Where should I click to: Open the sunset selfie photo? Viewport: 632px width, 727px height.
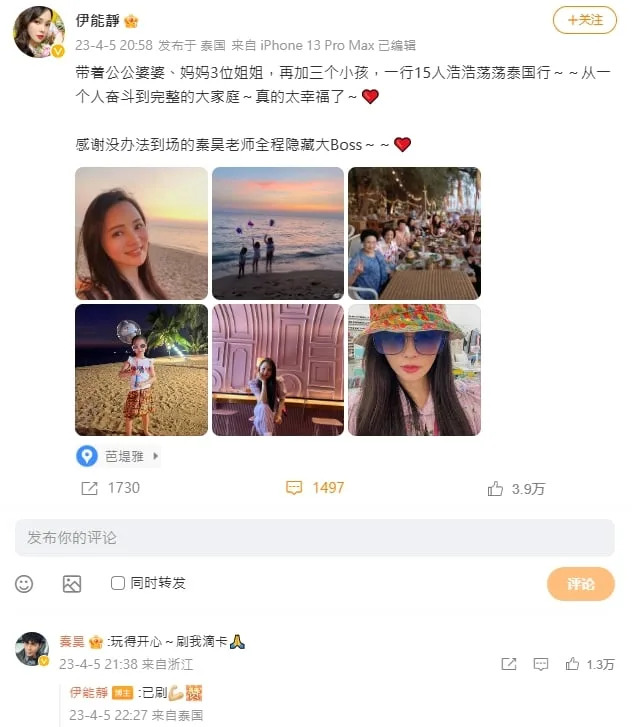pos(141,233)
